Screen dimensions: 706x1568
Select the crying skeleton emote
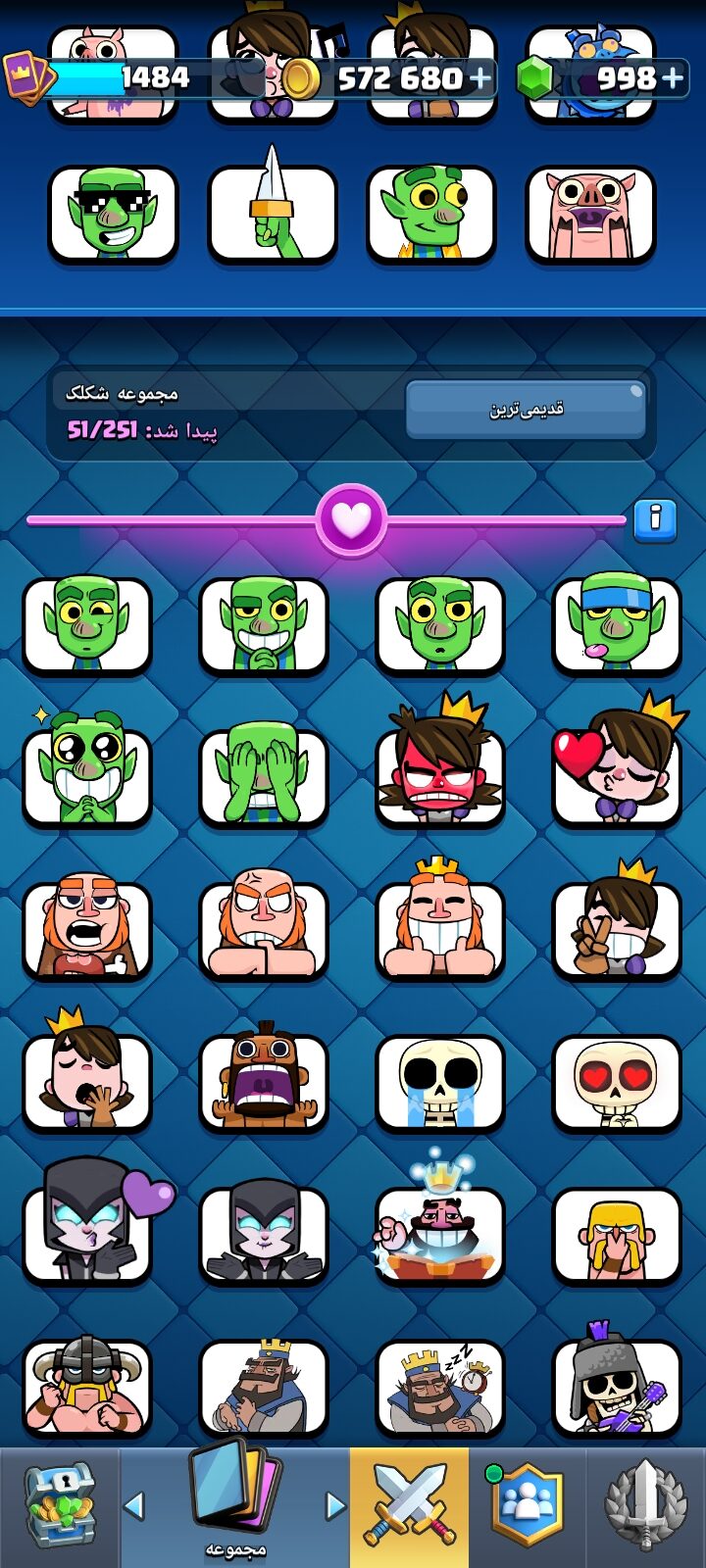(x=439, y=1082)
